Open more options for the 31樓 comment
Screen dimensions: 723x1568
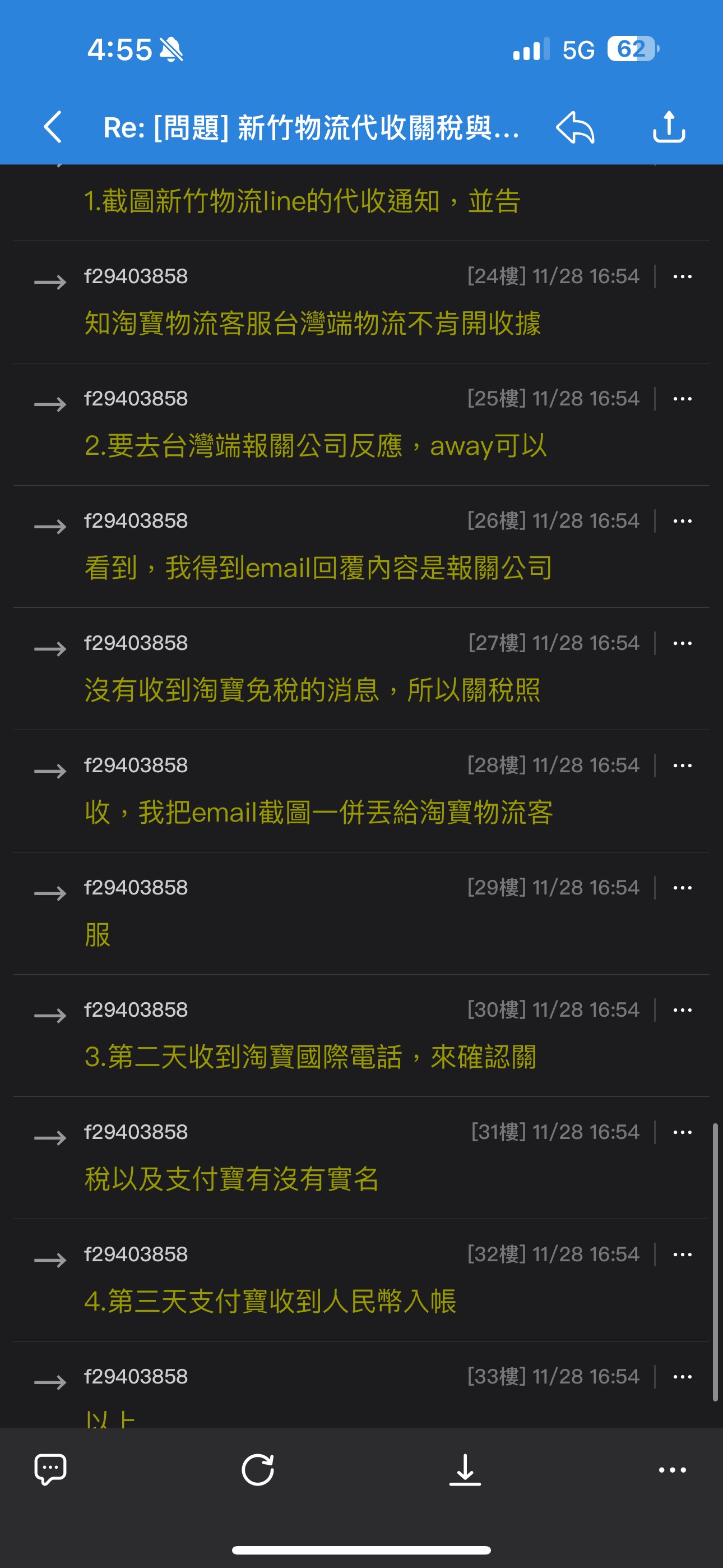(682, 1133)
